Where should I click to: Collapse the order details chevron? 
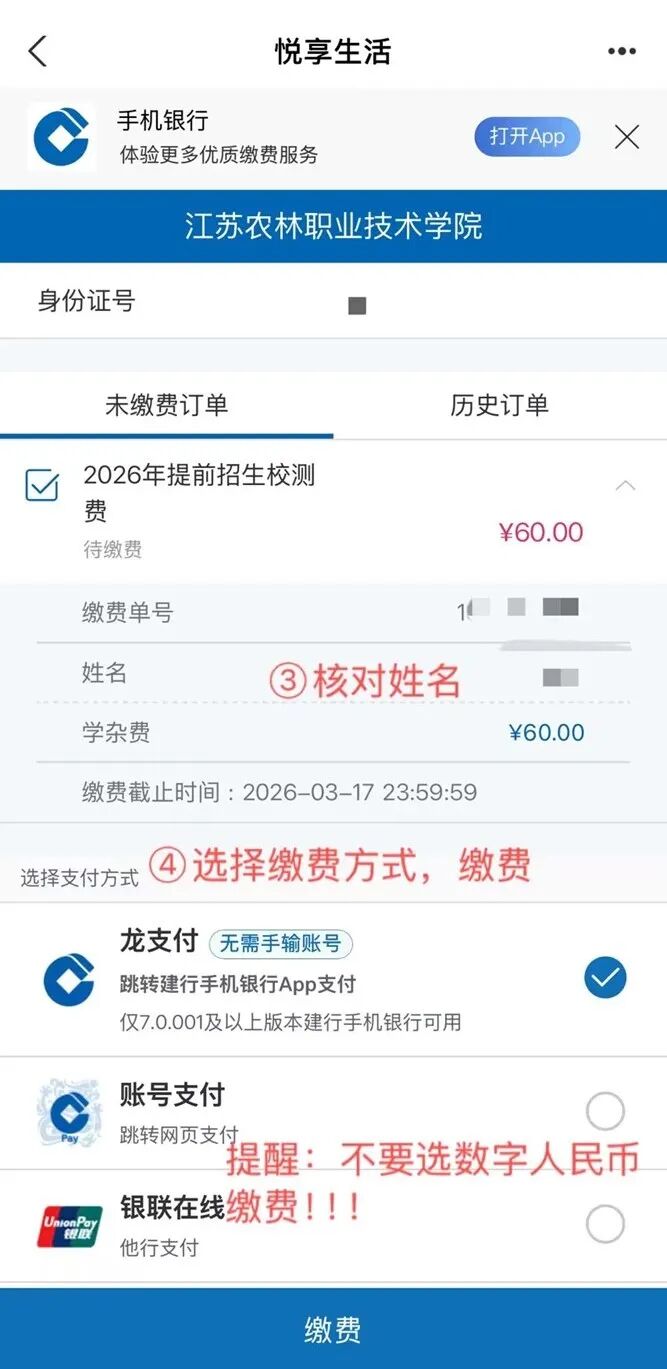click(x=625, y=486)
